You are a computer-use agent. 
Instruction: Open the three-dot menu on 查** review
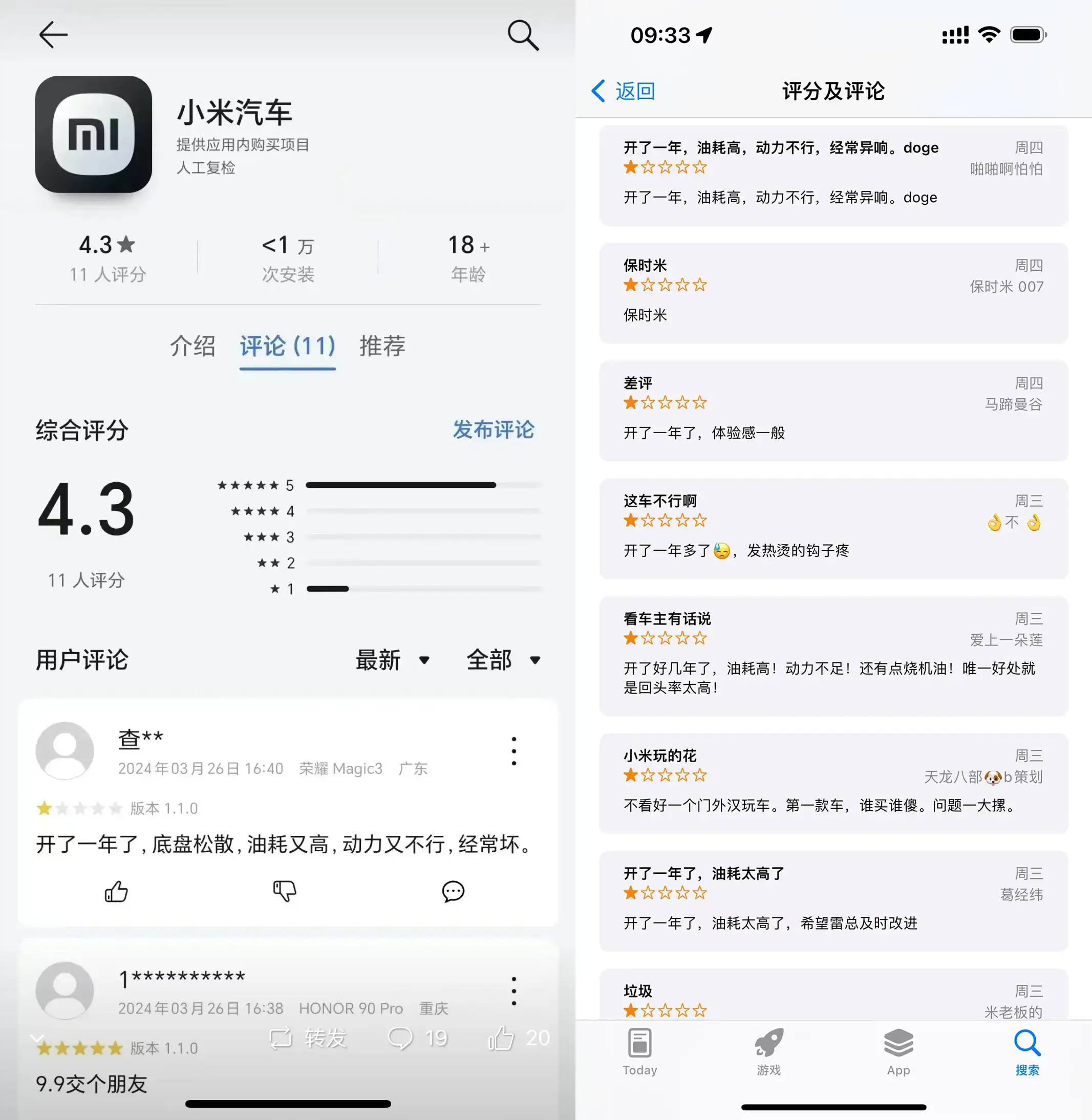pos(513,751)
